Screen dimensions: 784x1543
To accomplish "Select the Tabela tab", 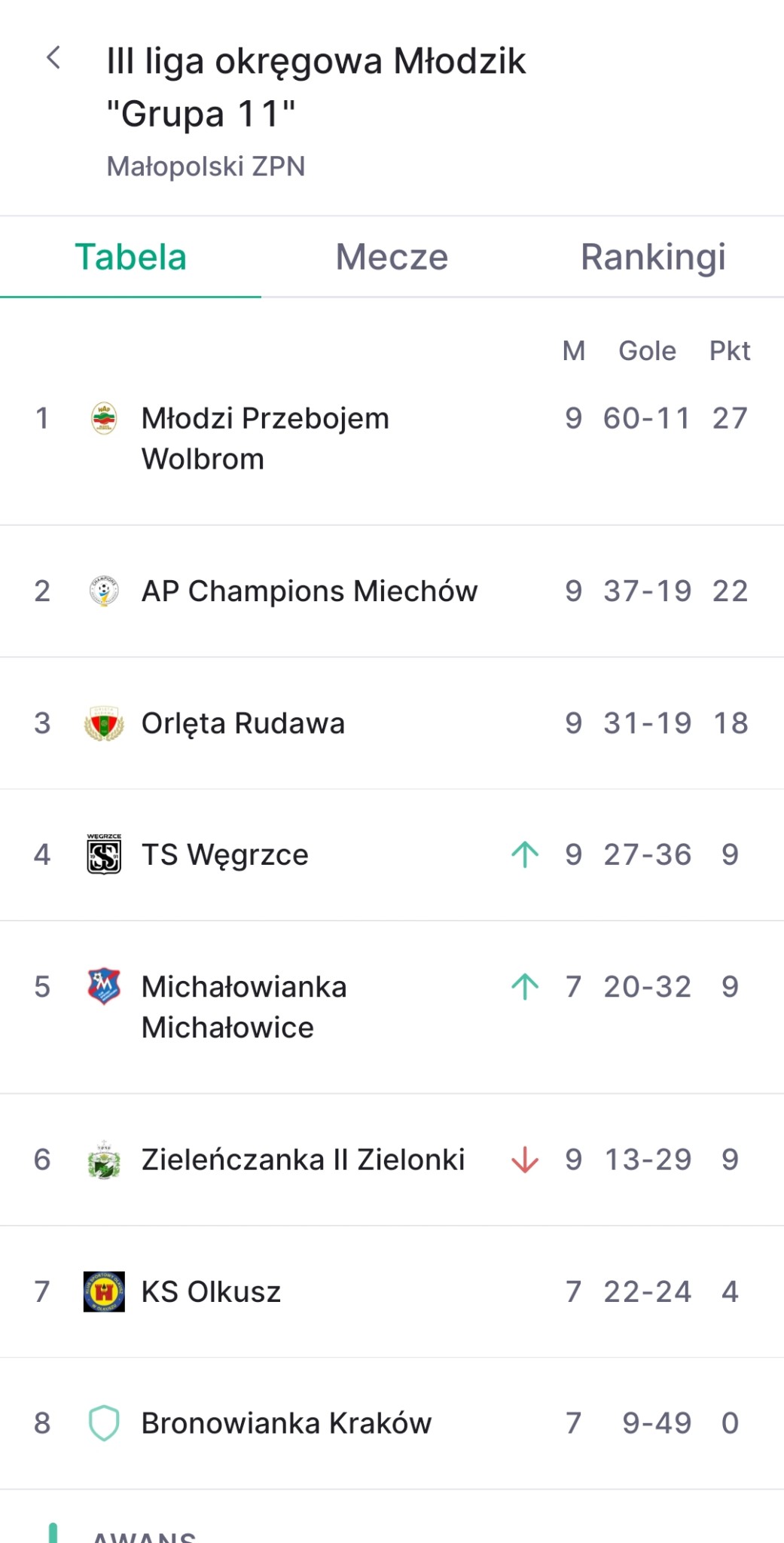I will [130, 257].
